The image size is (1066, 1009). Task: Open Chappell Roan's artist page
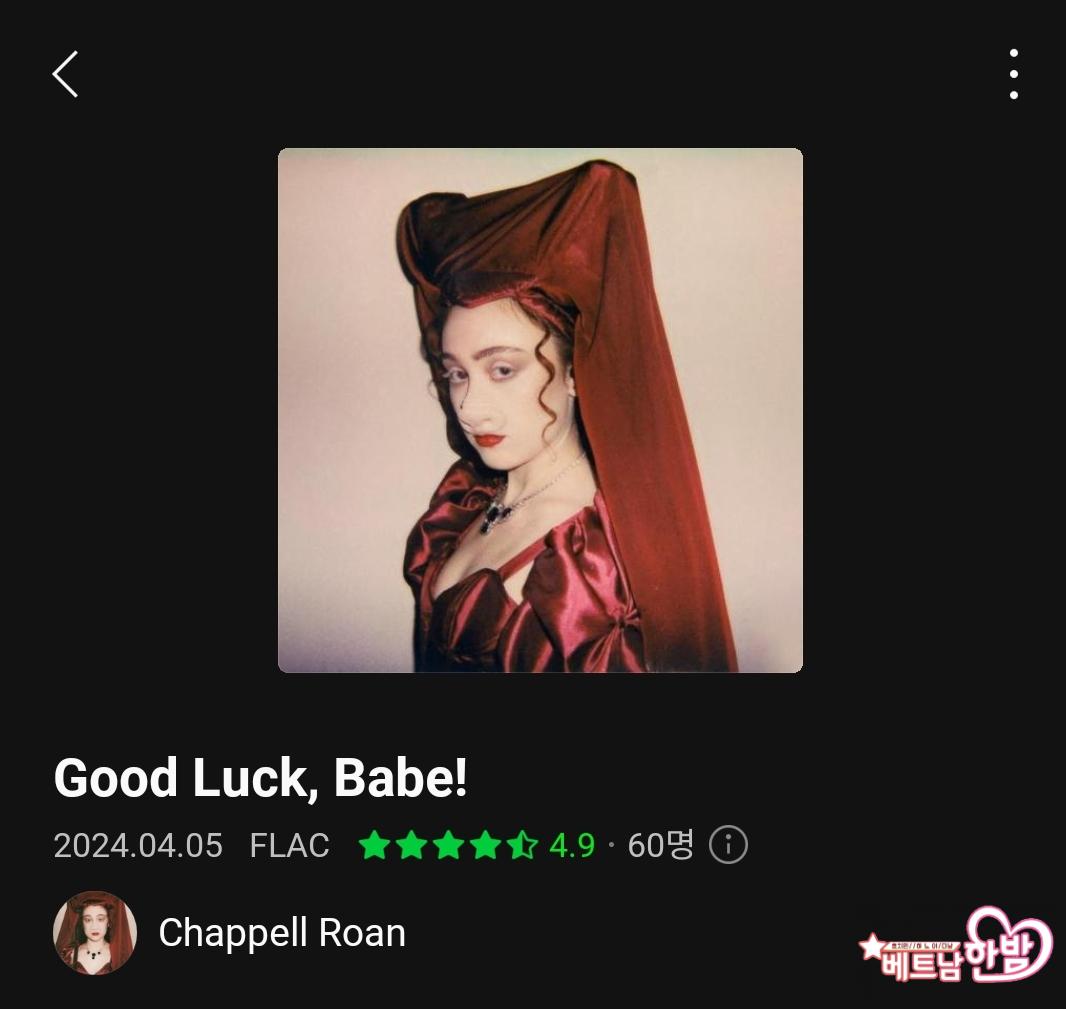(x=281, y=933)
